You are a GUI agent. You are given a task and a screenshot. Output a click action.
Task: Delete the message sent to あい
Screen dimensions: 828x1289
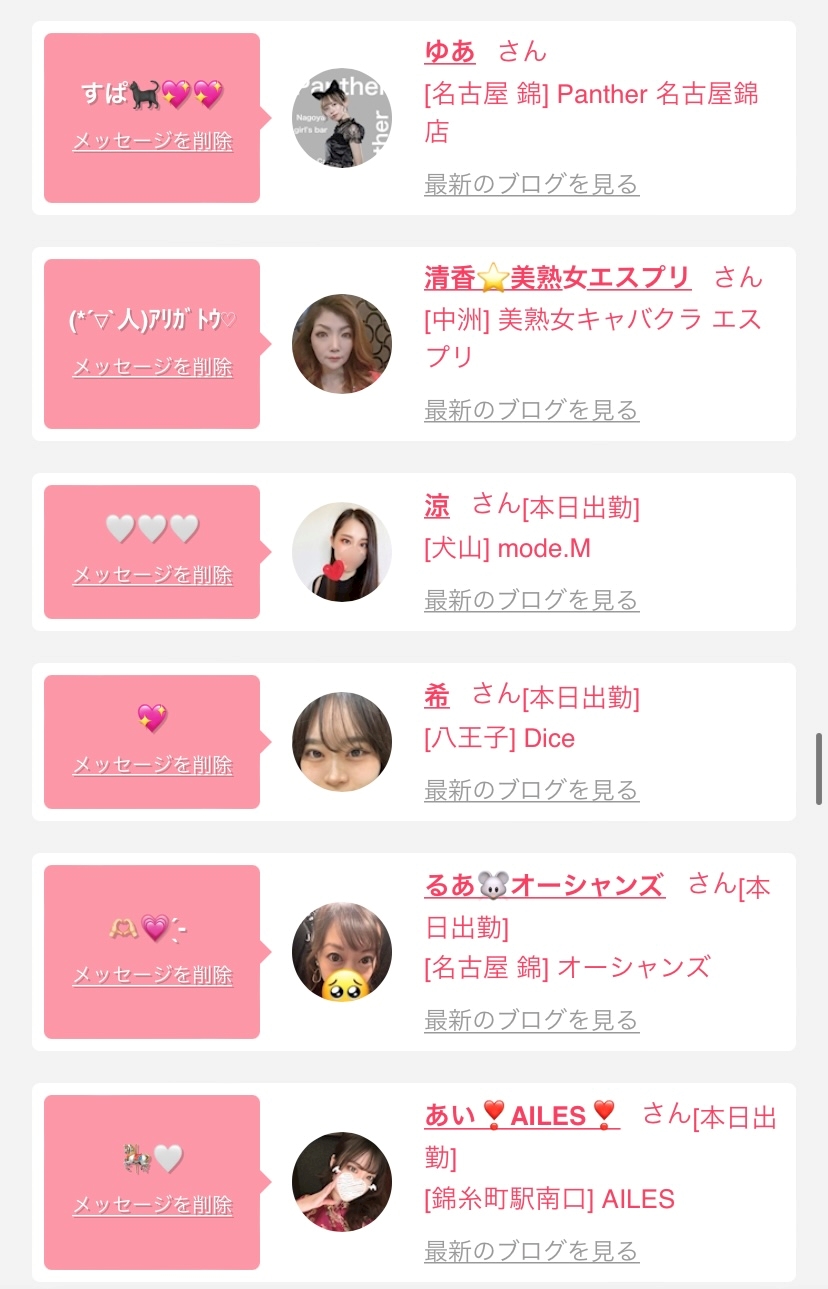[152, 1206]
